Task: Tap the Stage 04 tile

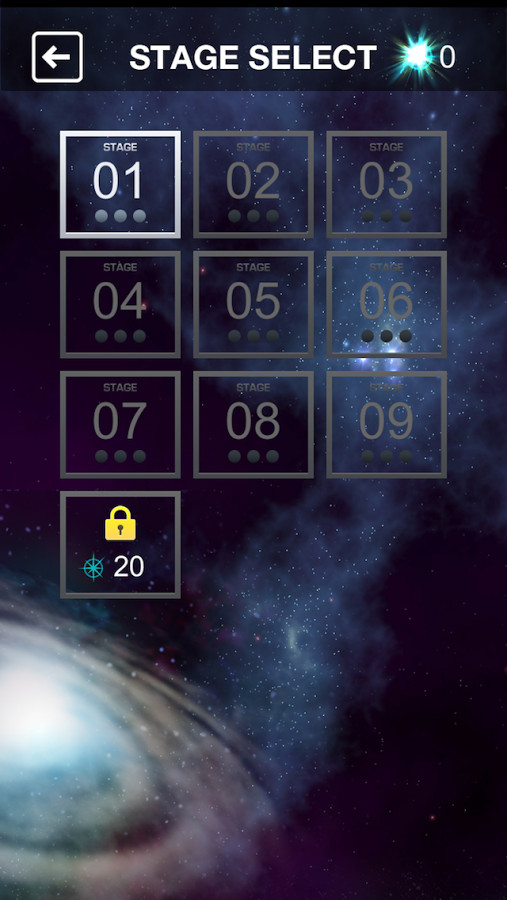Action: click(x=120, y=304)
